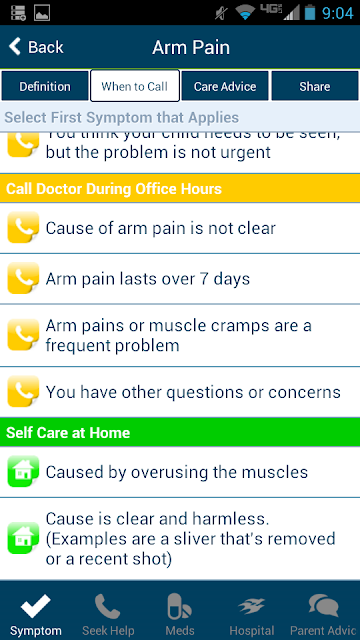The height and width of the screenshot is (640, 360).
Task: Select the When to Call tab
Action: [135, 86]
